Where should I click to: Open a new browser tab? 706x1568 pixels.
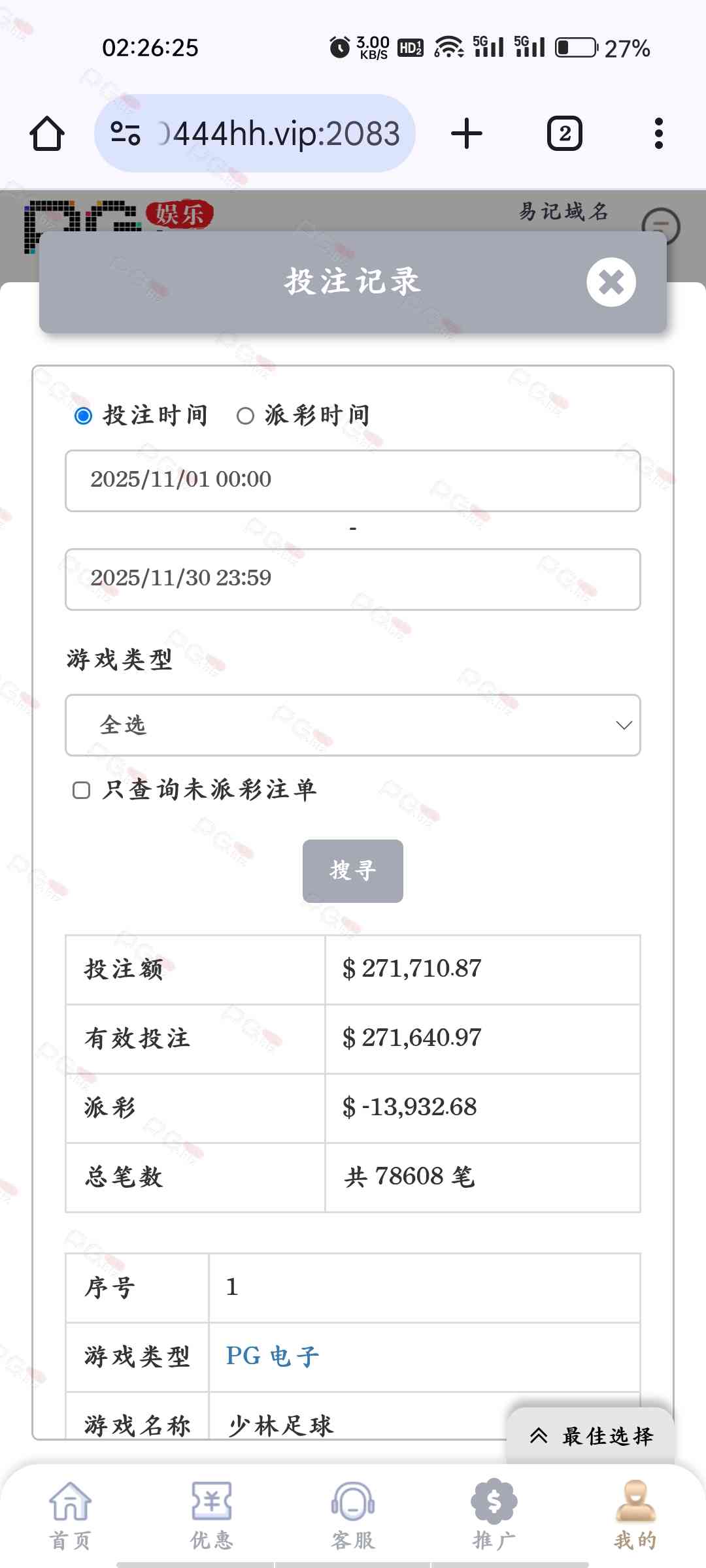467,134
